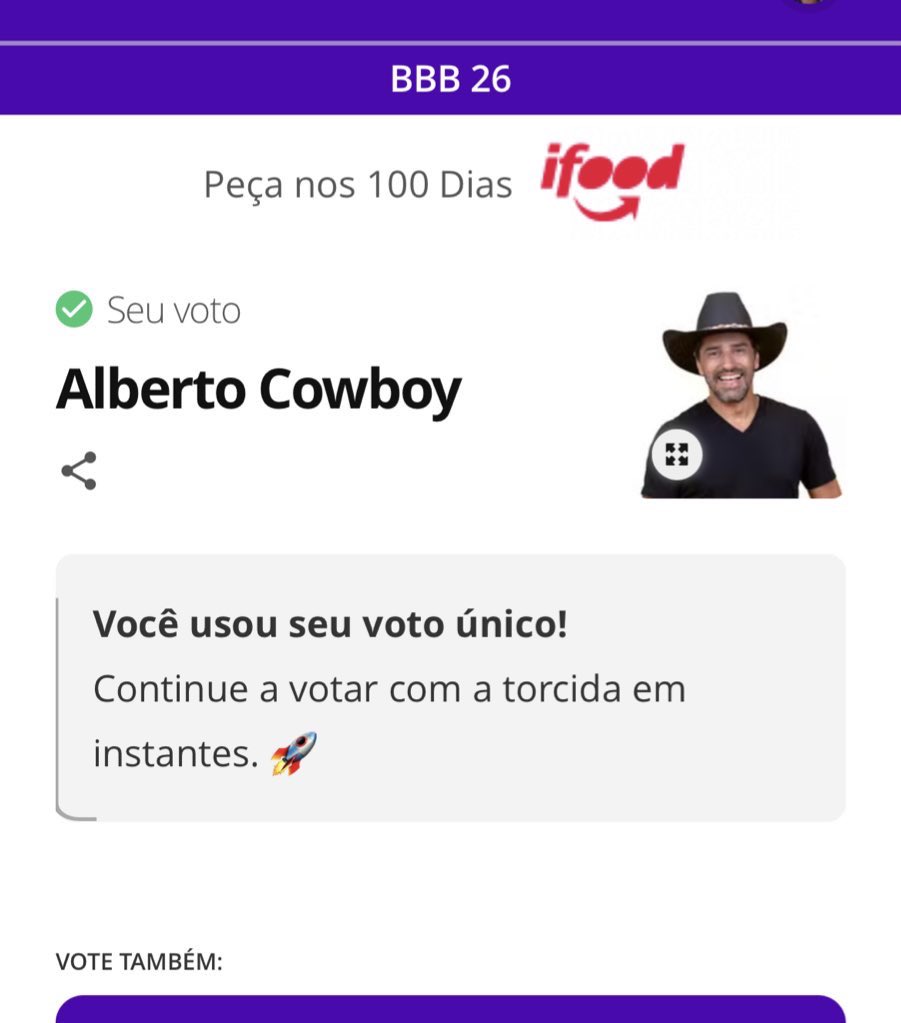Tap the purple button below Vote também
The height and width of the screenshot is (1023, 901).
450,1010
